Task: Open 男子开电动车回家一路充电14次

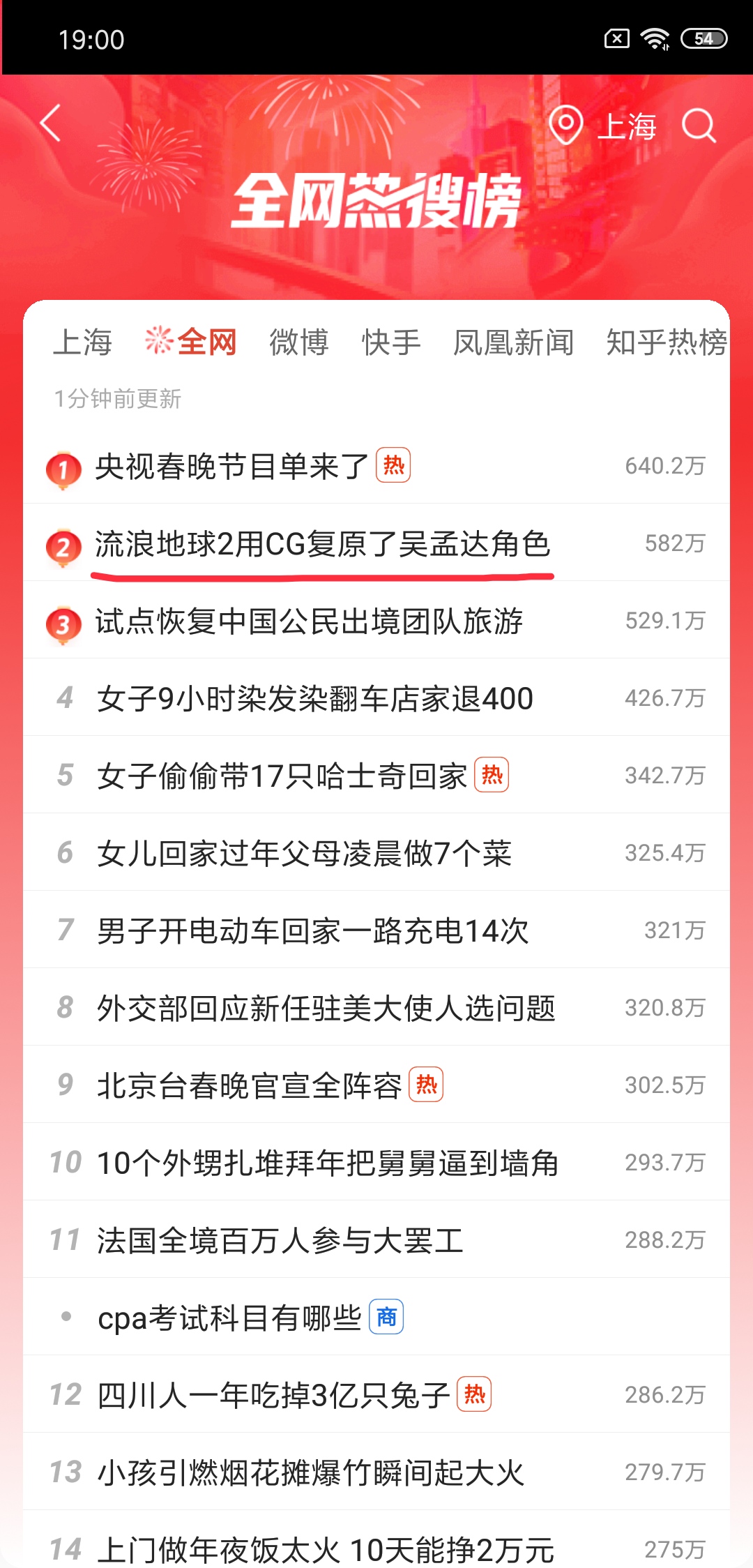Action: 312,931
